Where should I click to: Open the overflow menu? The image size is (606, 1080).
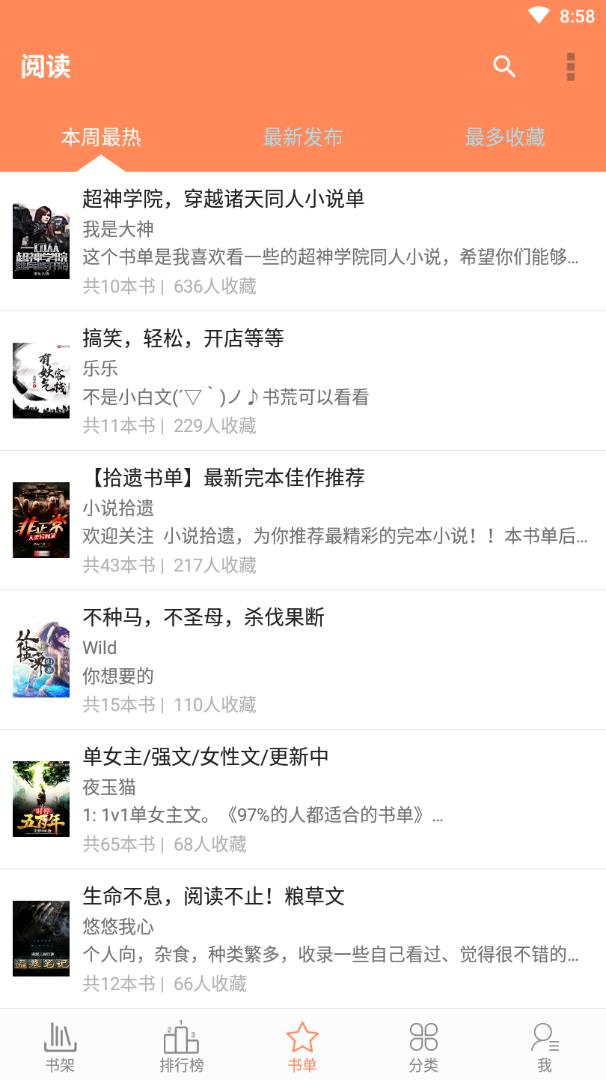570,67
